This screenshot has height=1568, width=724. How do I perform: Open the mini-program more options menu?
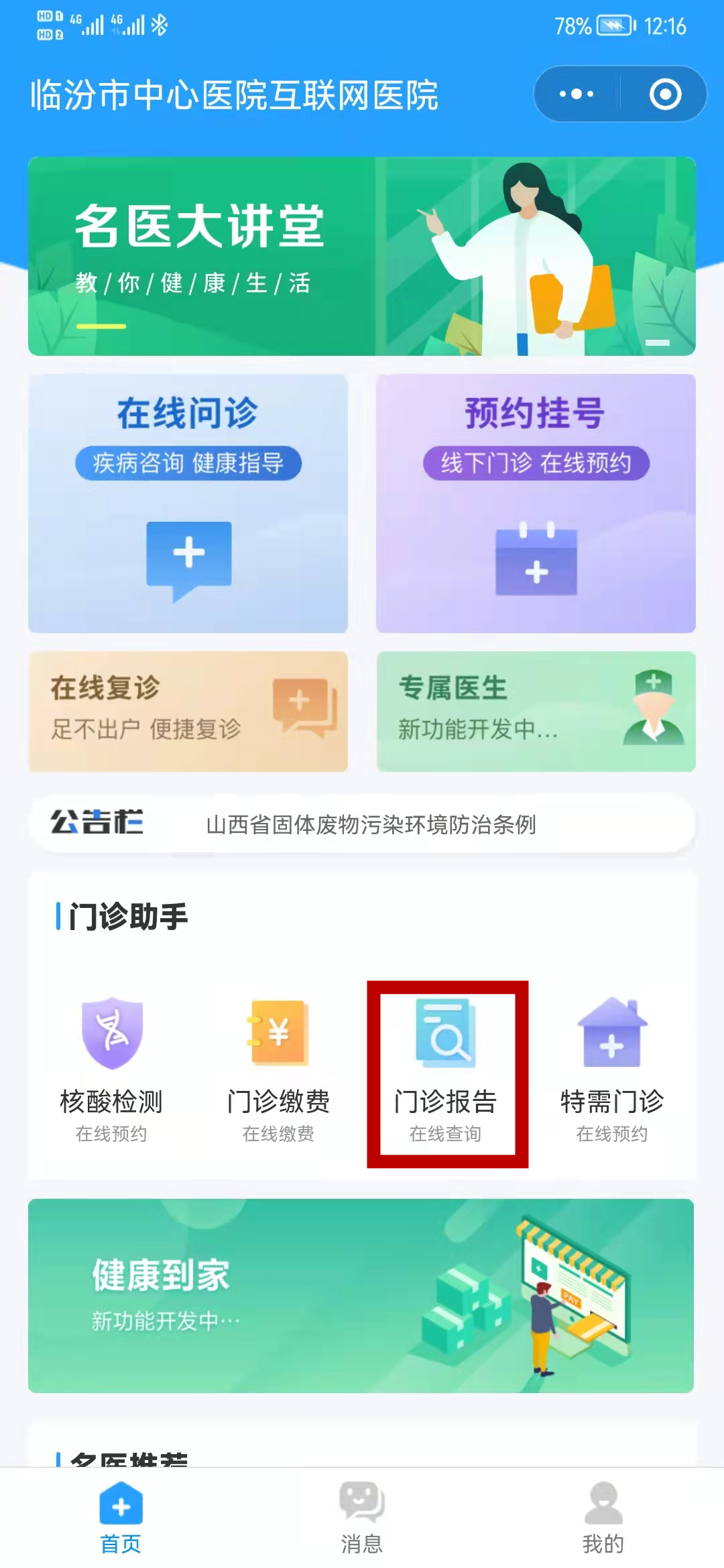tap(578, 95)
